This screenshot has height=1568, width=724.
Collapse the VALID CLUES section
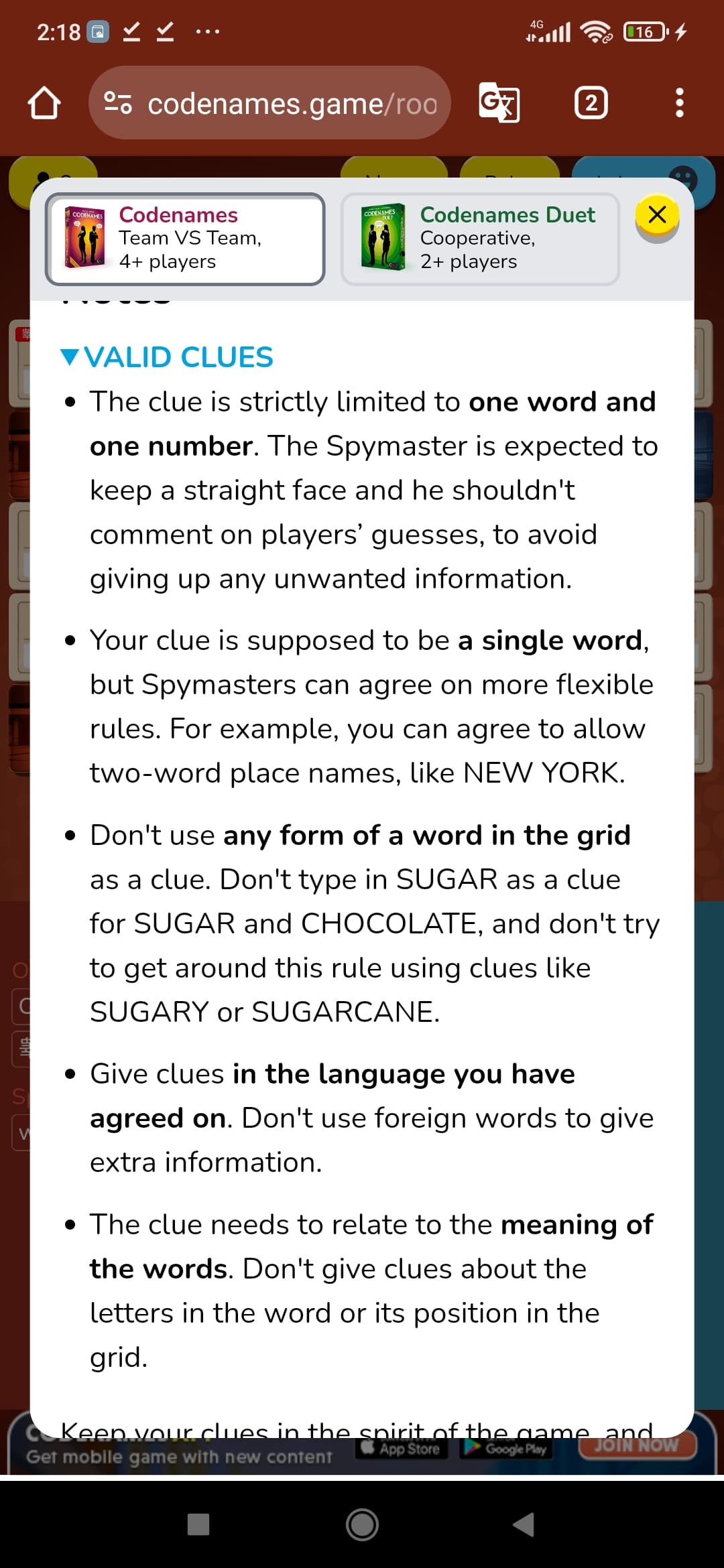pos(167,357)
